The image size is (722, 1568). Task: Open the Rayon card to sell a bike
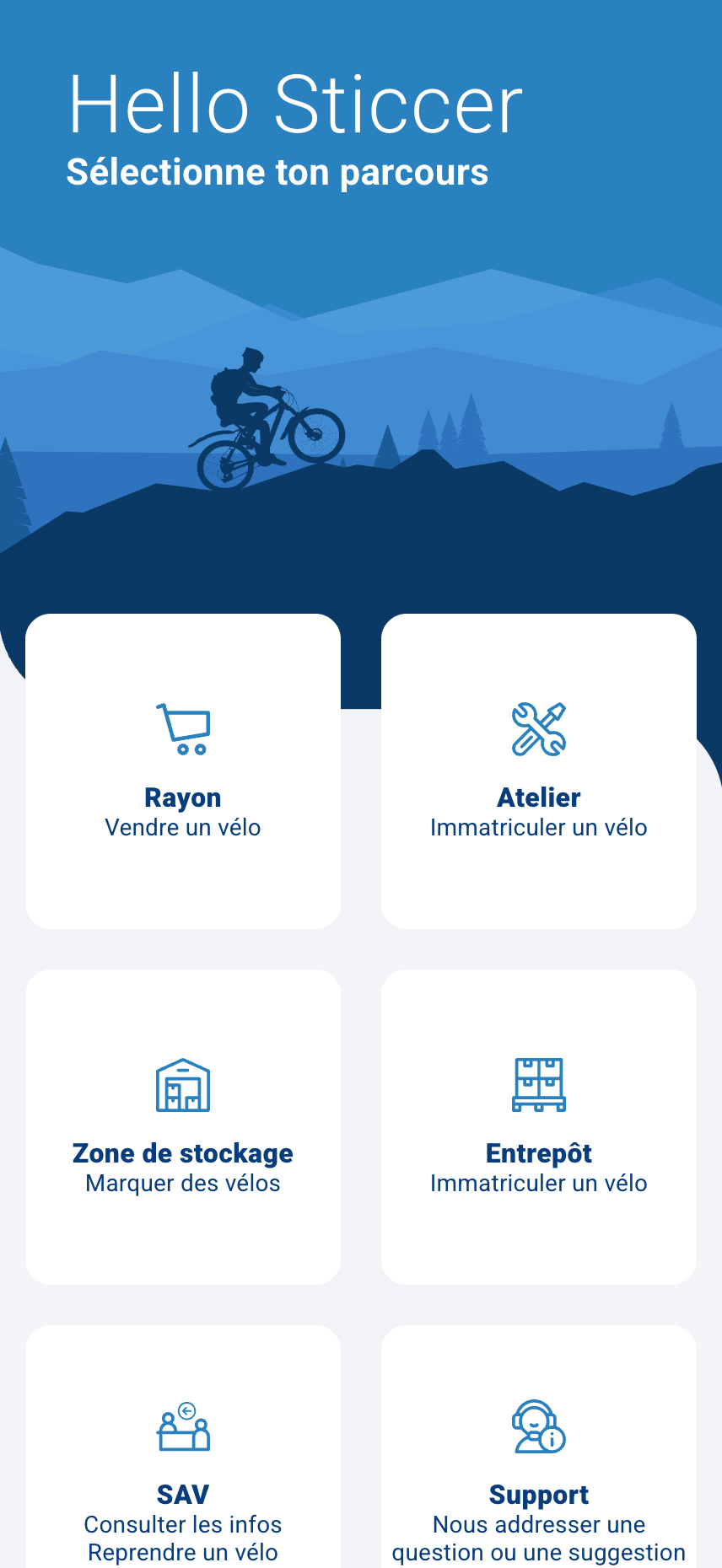183,771
